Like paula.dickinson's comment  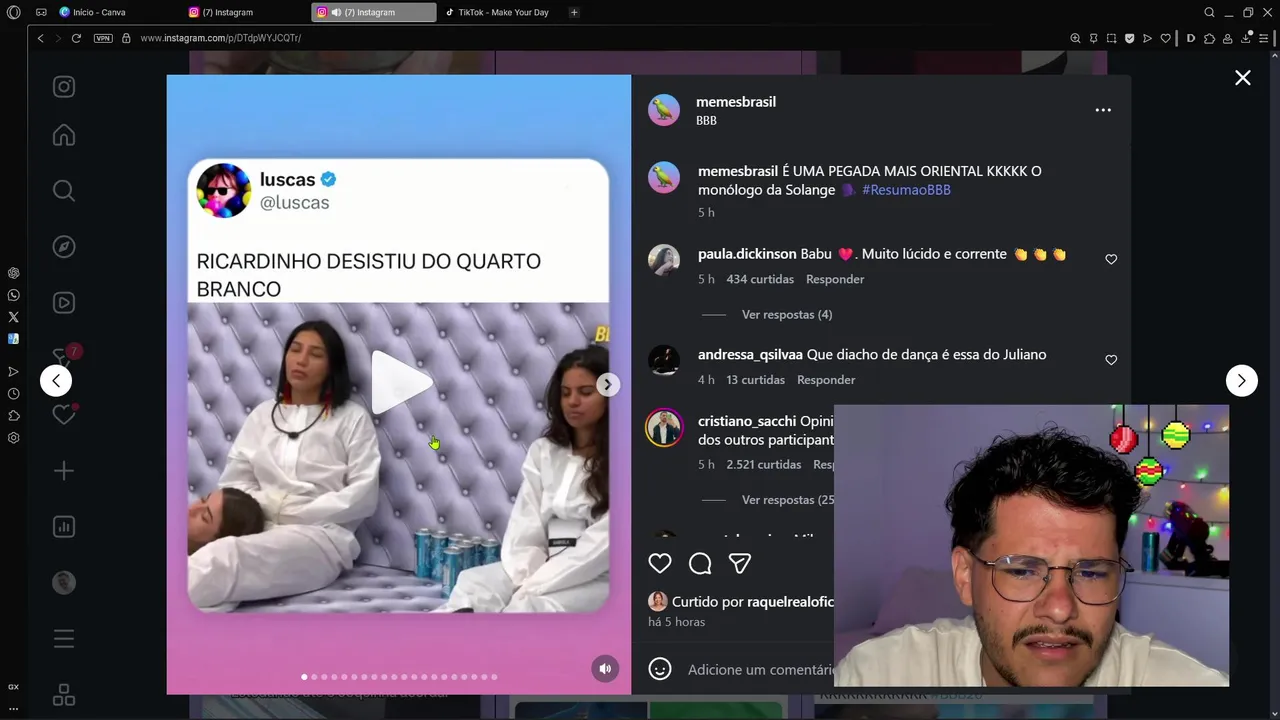[1111, 259]
